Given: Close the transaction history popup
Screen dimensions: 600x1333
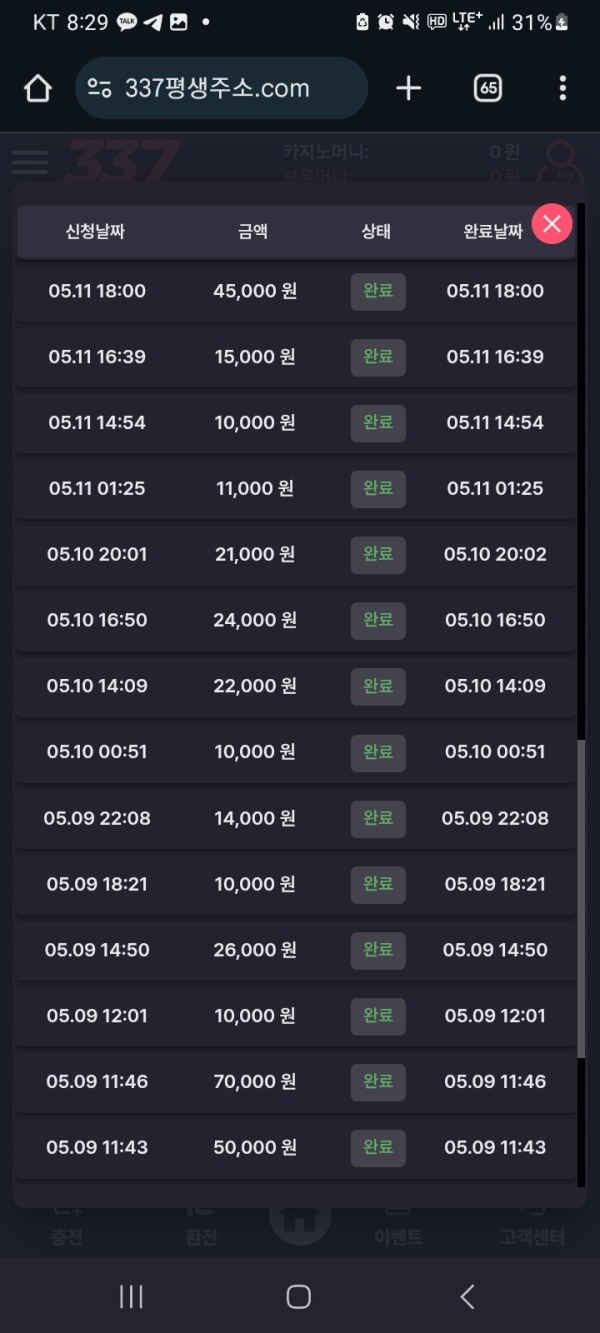Looking at the screenshot, I should tap(552, 224).
